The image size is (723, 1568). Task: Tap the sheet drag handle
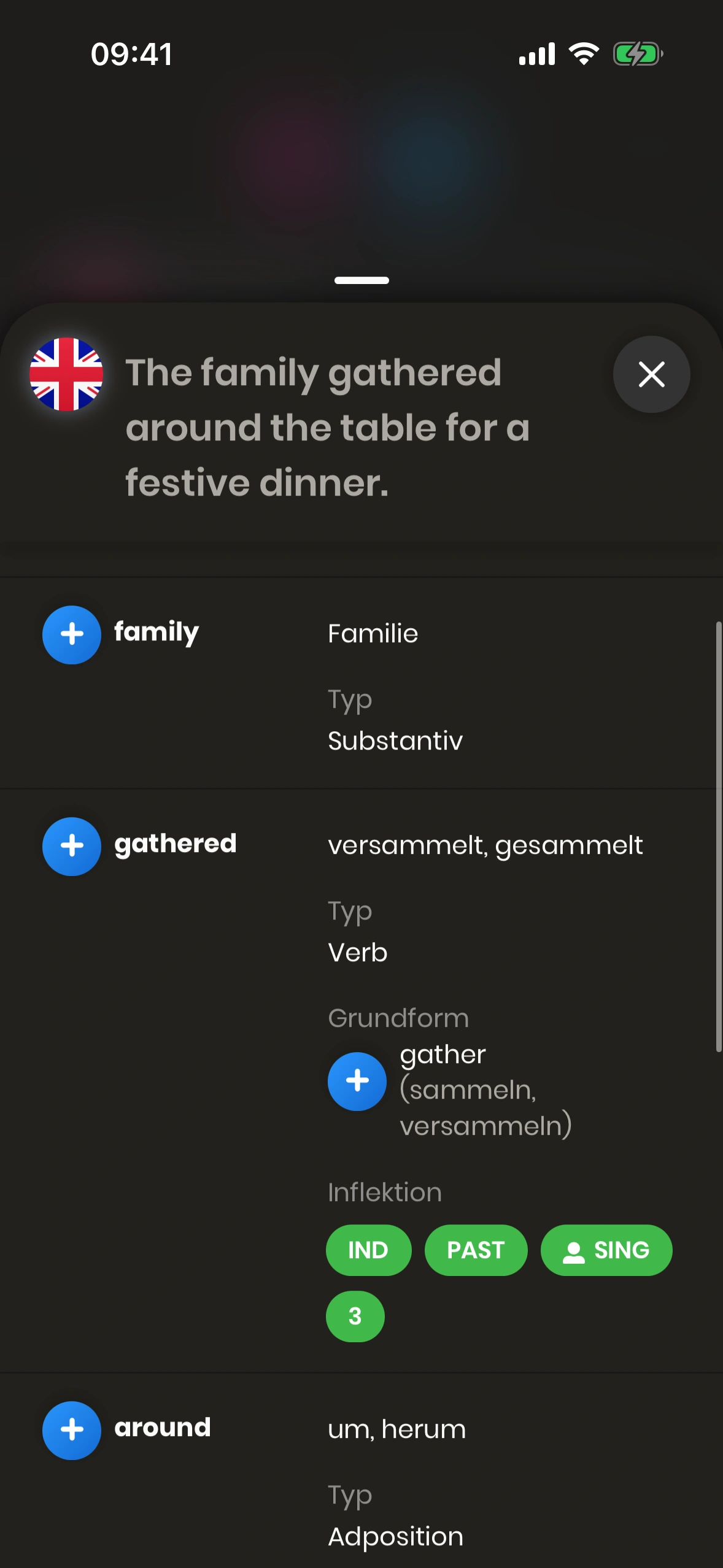coord(361,280)
